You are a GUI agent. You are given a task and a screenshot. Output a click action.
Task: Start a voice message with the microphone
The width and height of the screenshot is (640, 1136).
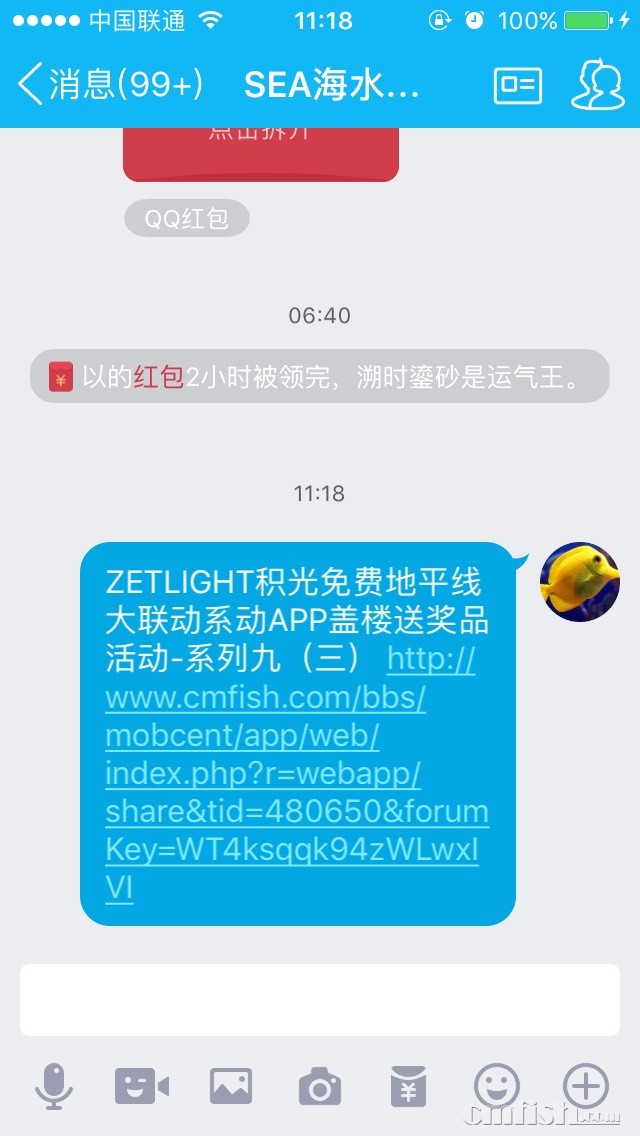(x=54, y=1086)
